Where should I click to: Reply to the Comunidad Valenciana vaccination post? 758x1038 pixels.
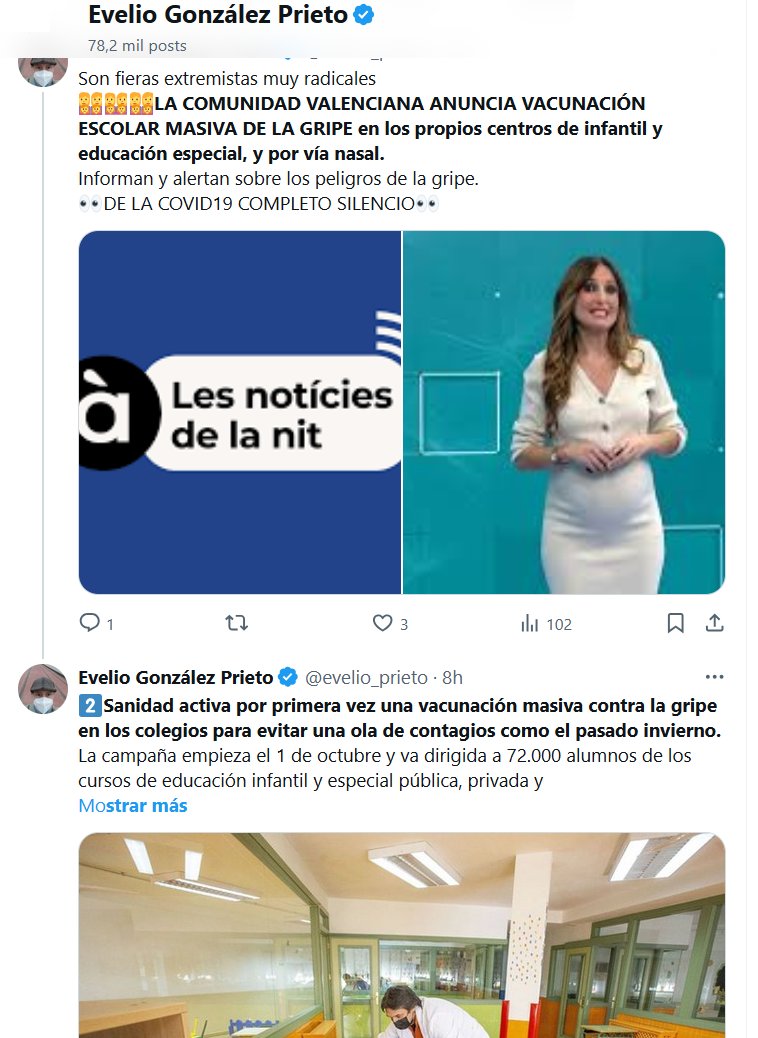point(90,623)
